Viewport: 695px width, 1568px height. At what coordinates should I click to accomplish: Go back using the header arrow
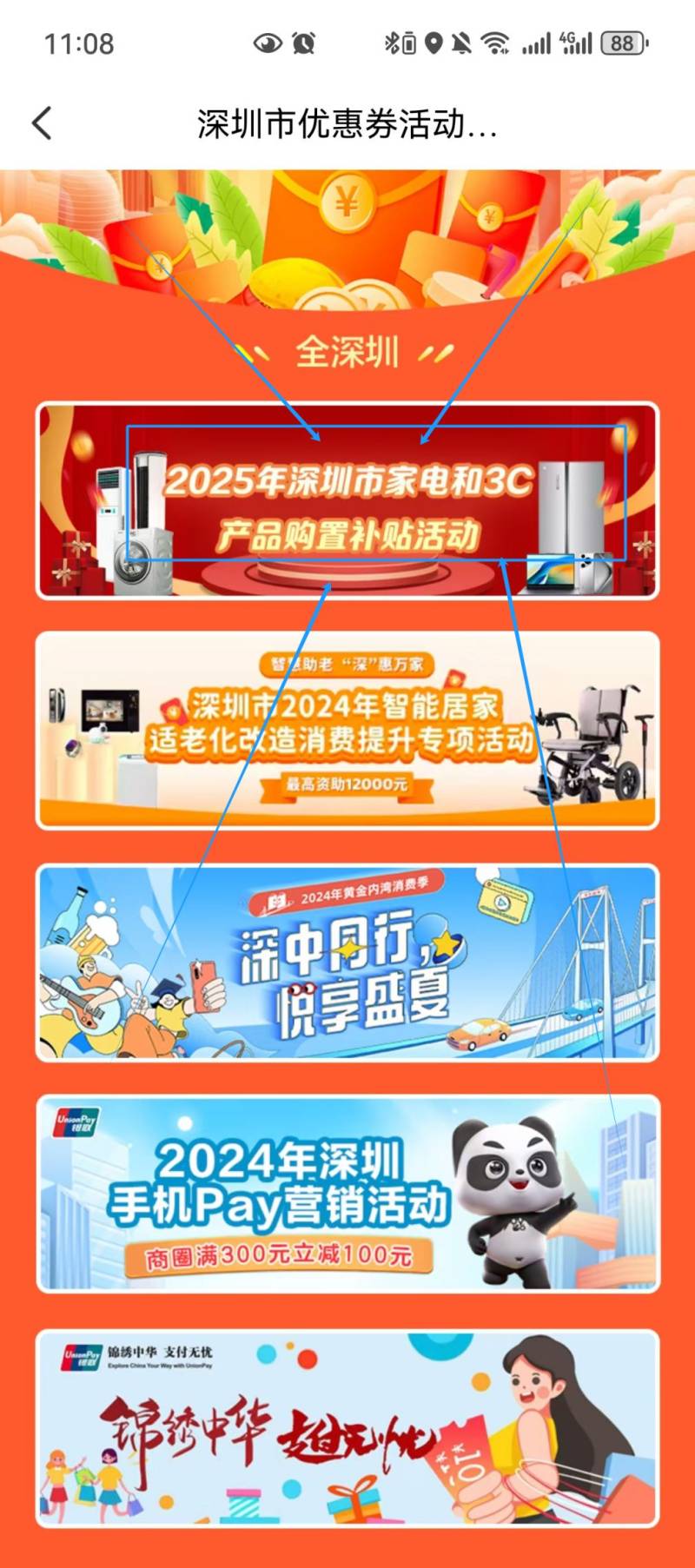point(42,123)
